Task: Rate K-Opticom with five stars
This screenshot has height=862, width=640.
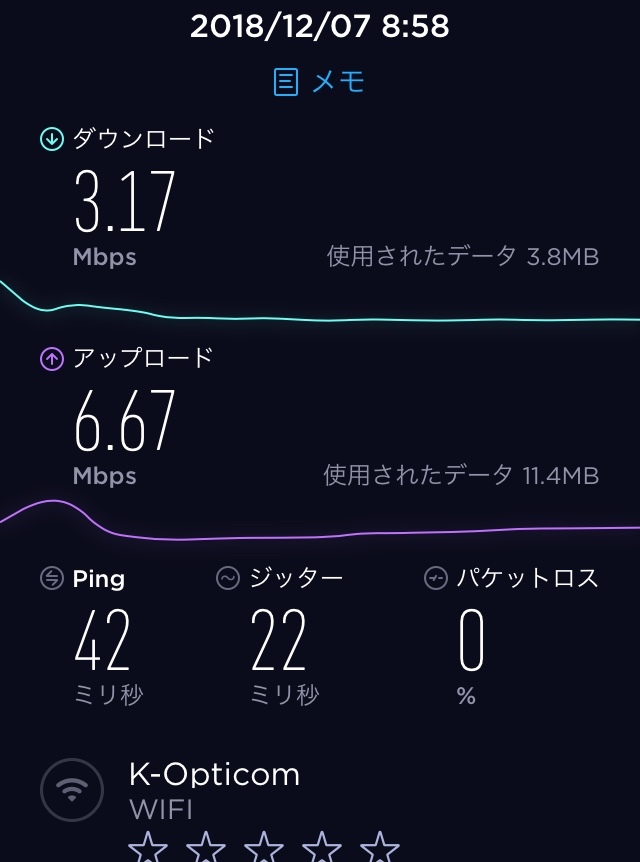Action: (380, 848)
